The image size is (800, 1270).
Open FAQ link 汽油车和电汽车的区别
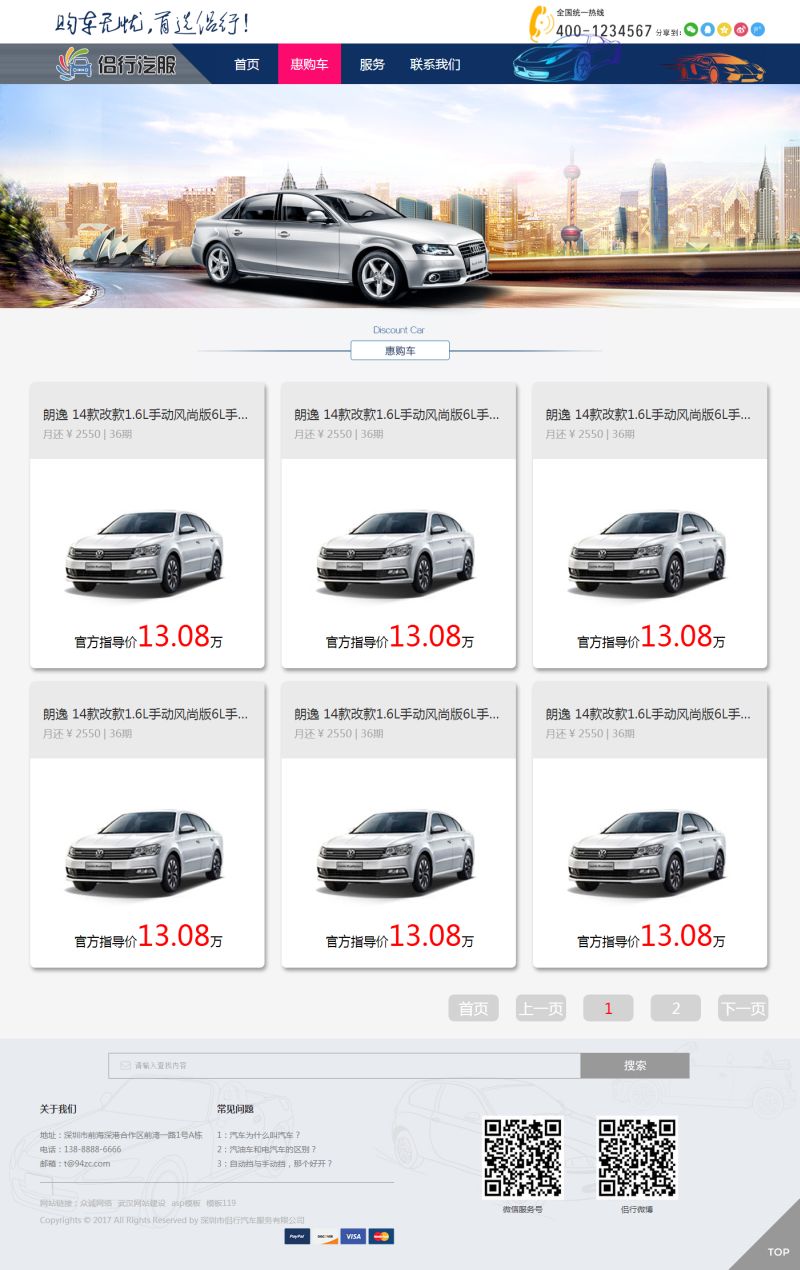266,1149
